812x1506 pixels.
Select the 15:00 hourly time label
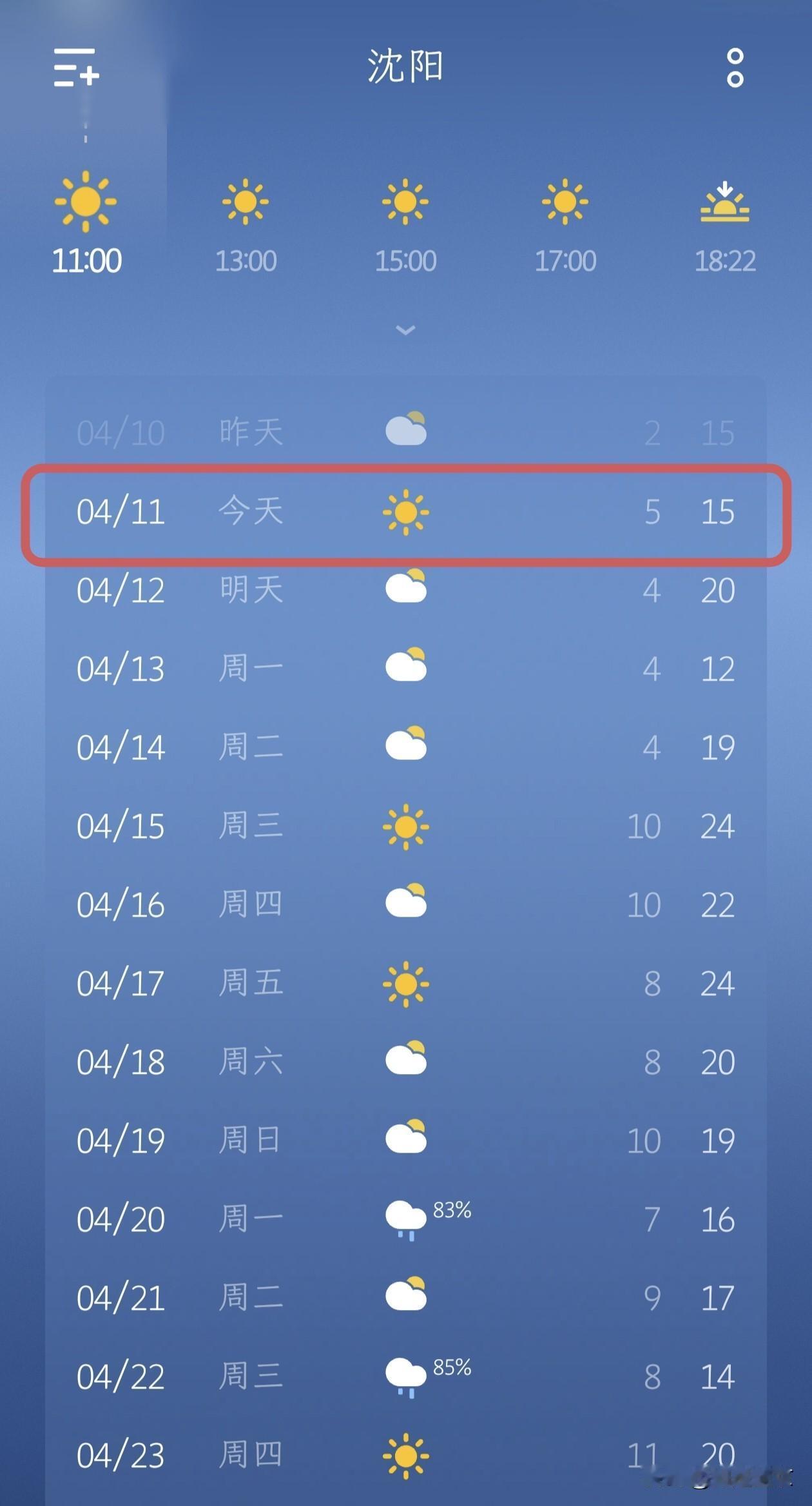405,261
